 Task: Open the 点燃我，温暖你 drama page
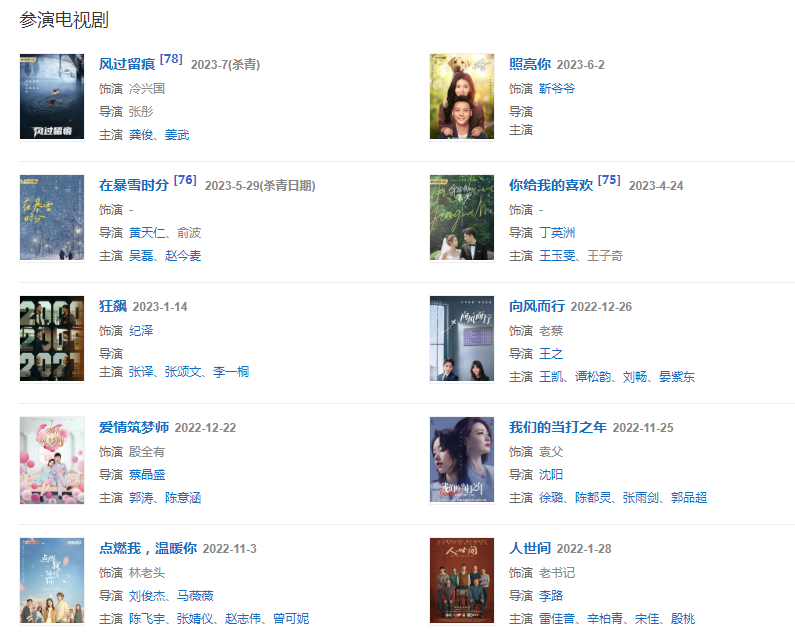[148, 548]
